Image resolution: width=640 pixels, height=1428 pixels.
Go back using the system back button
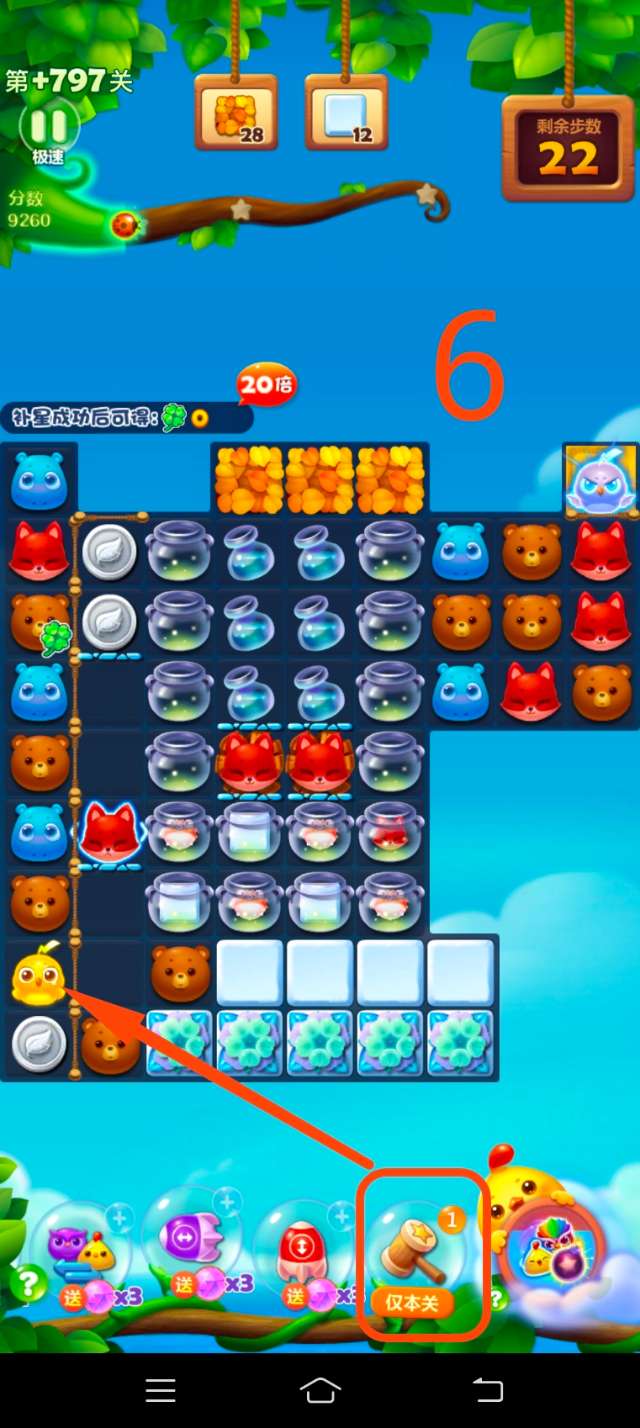(487, 1390)
